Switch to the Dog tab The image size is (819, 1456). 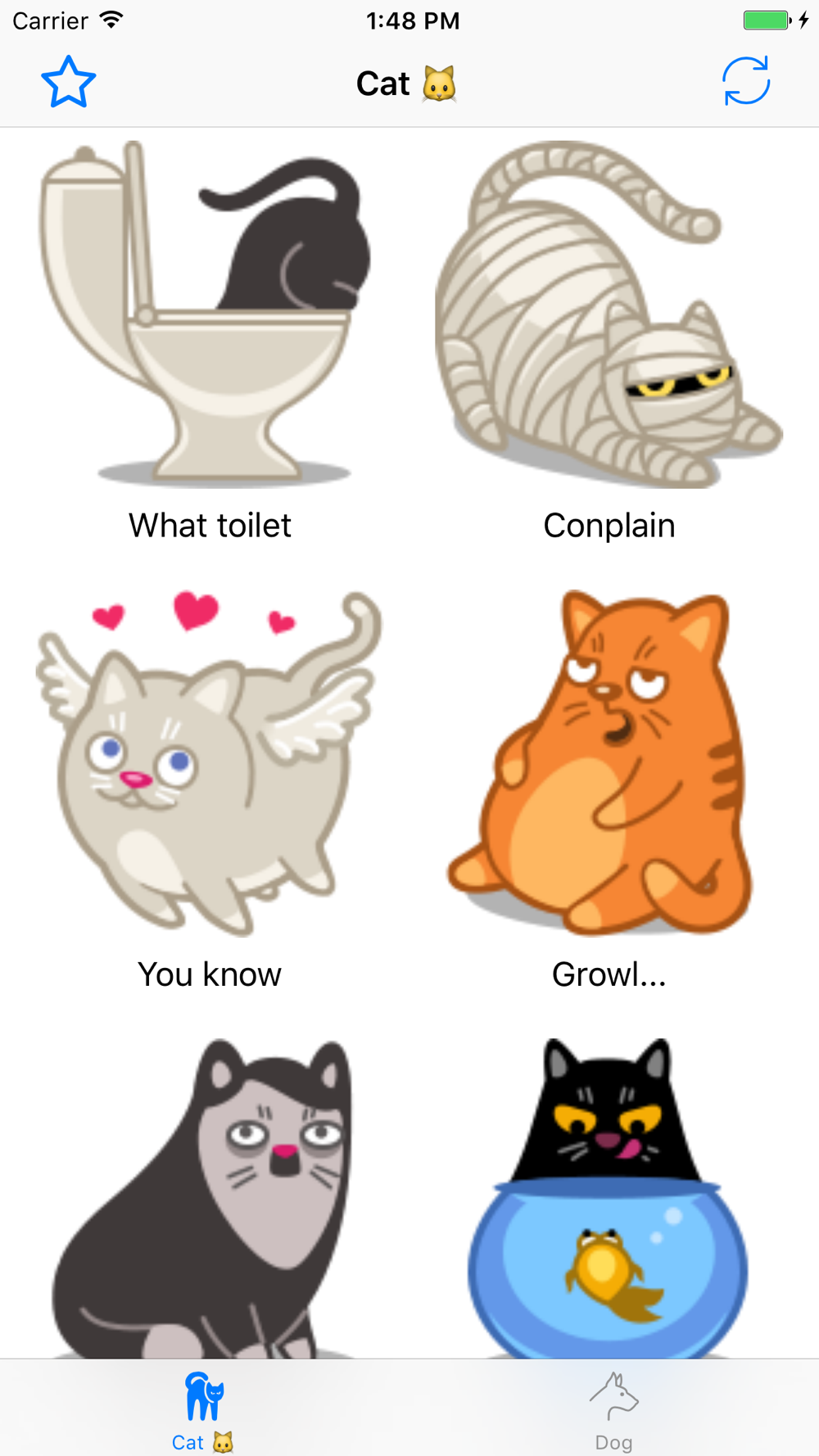613,1410
